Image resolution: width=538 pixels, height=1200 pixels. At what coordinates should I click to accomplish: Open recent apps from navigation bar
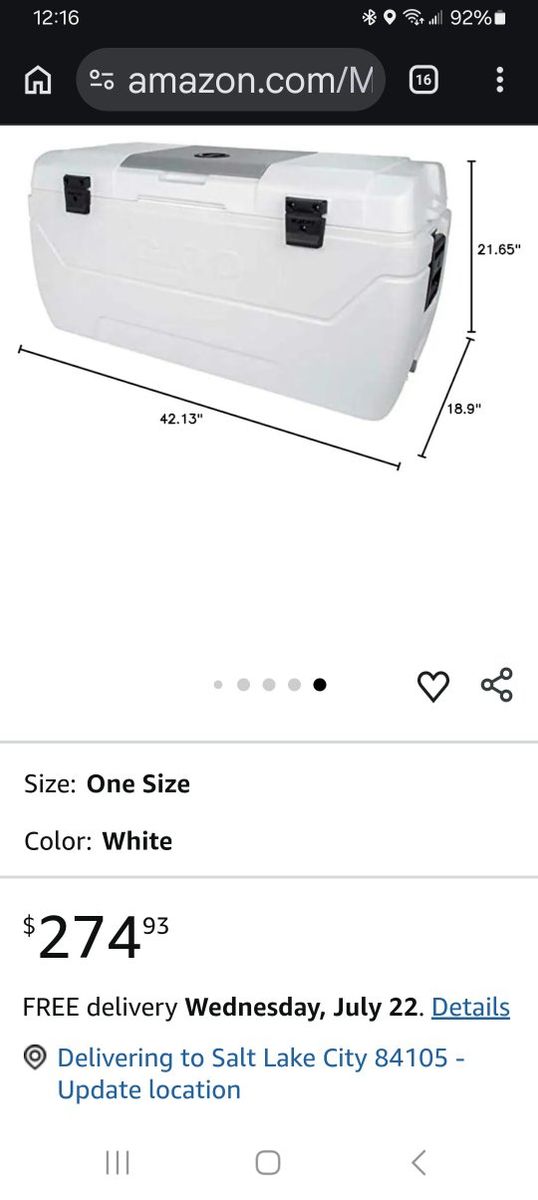pyautogui.click(x=118, y=1162)
